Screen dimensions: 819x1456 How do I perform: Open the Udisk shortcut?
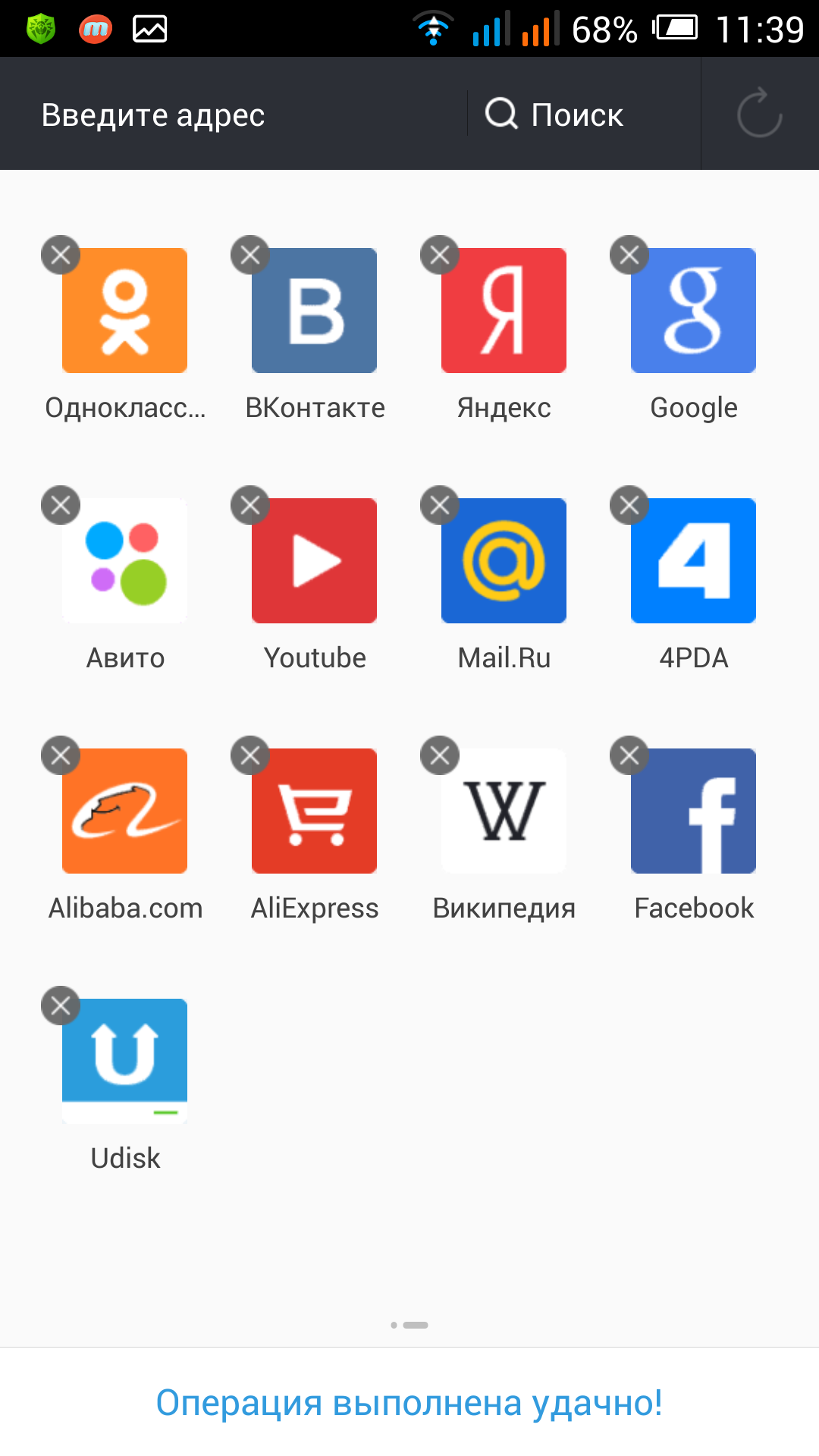click(125, 1062)
